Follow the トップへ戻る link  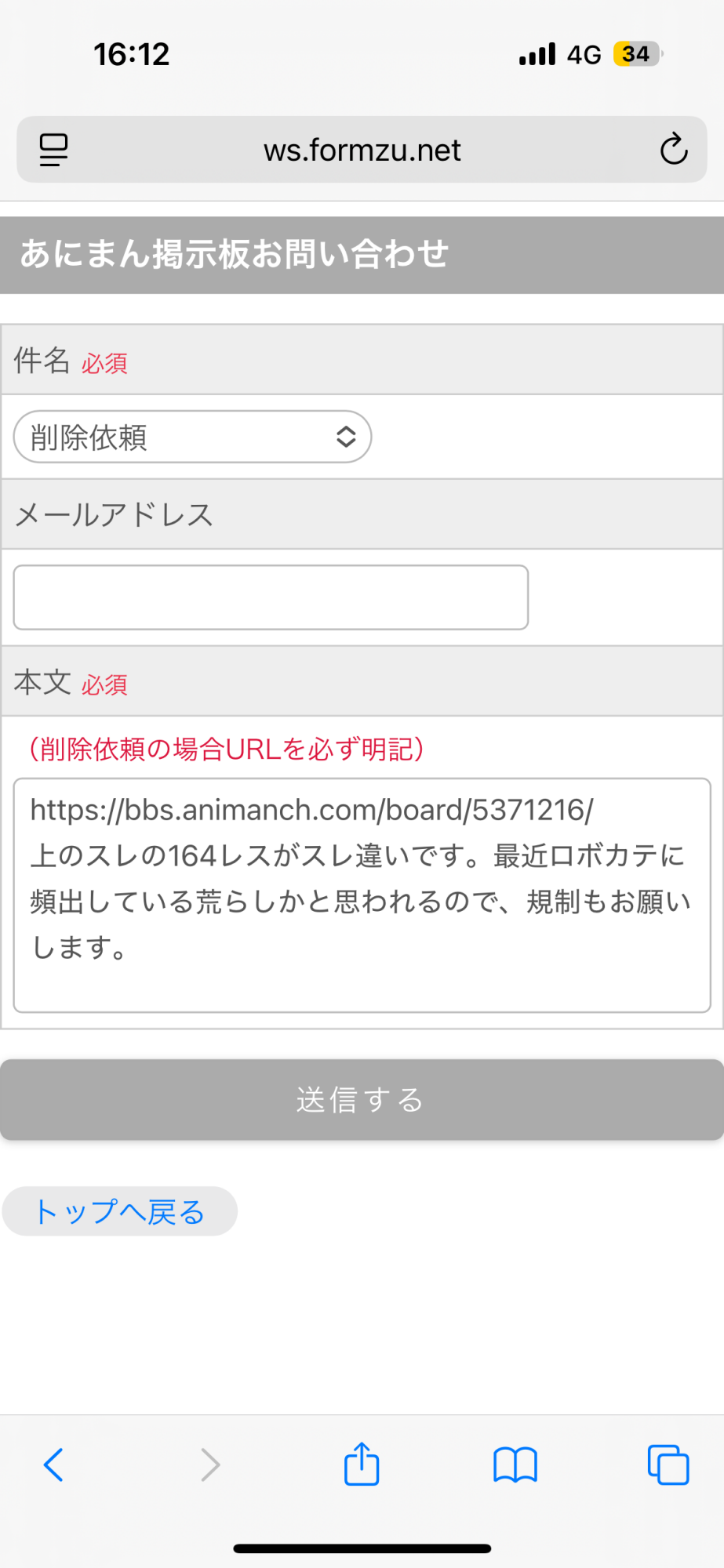tap(119, 1211)
